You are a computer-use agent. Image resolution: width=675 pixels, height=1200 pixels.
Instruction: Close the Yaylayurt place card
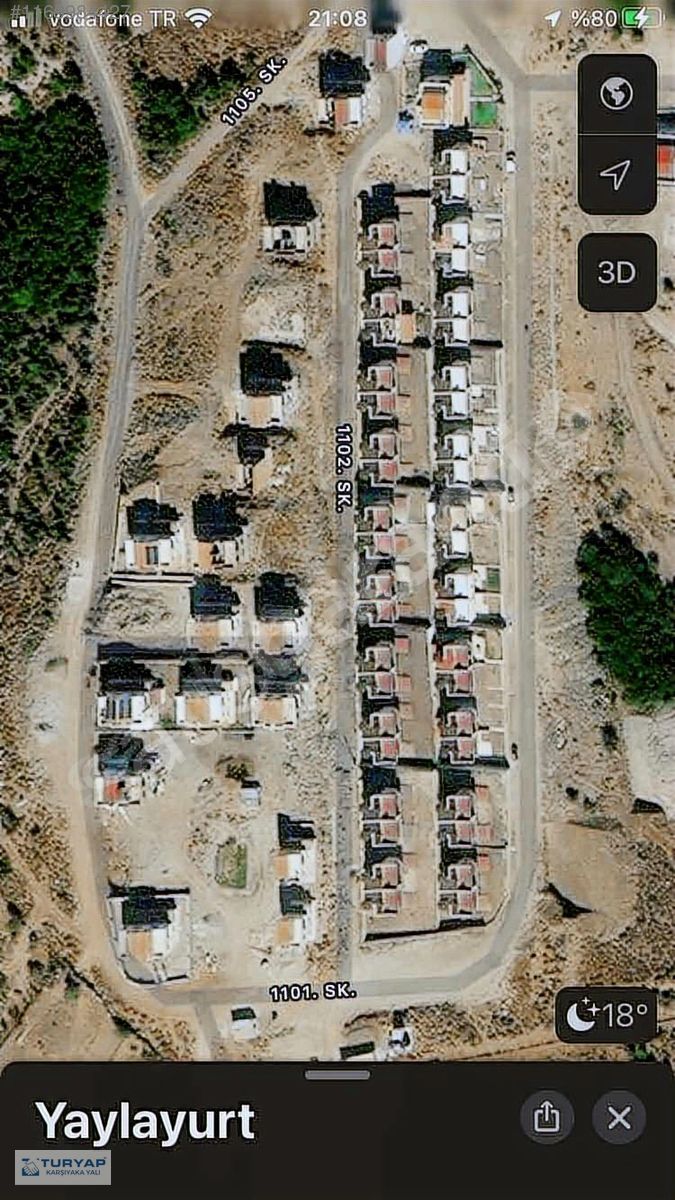point(619,1117)
